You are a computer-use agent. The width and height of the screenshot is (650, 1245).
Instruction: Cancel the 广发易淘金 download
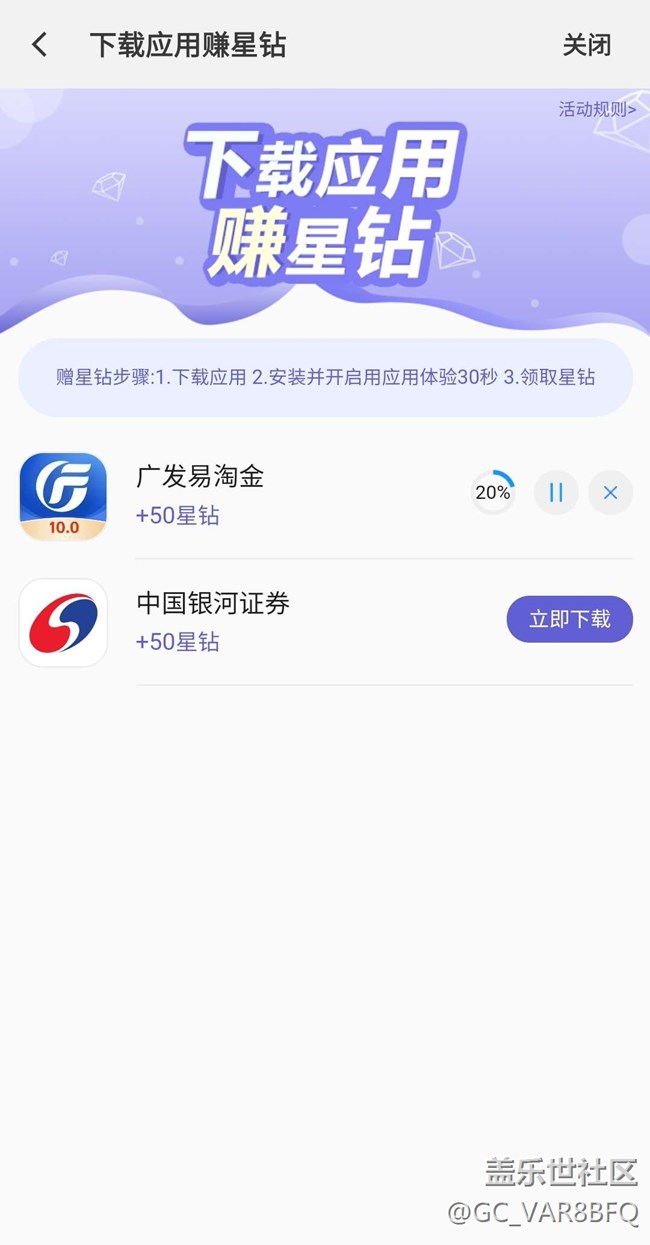pos(610,492)
